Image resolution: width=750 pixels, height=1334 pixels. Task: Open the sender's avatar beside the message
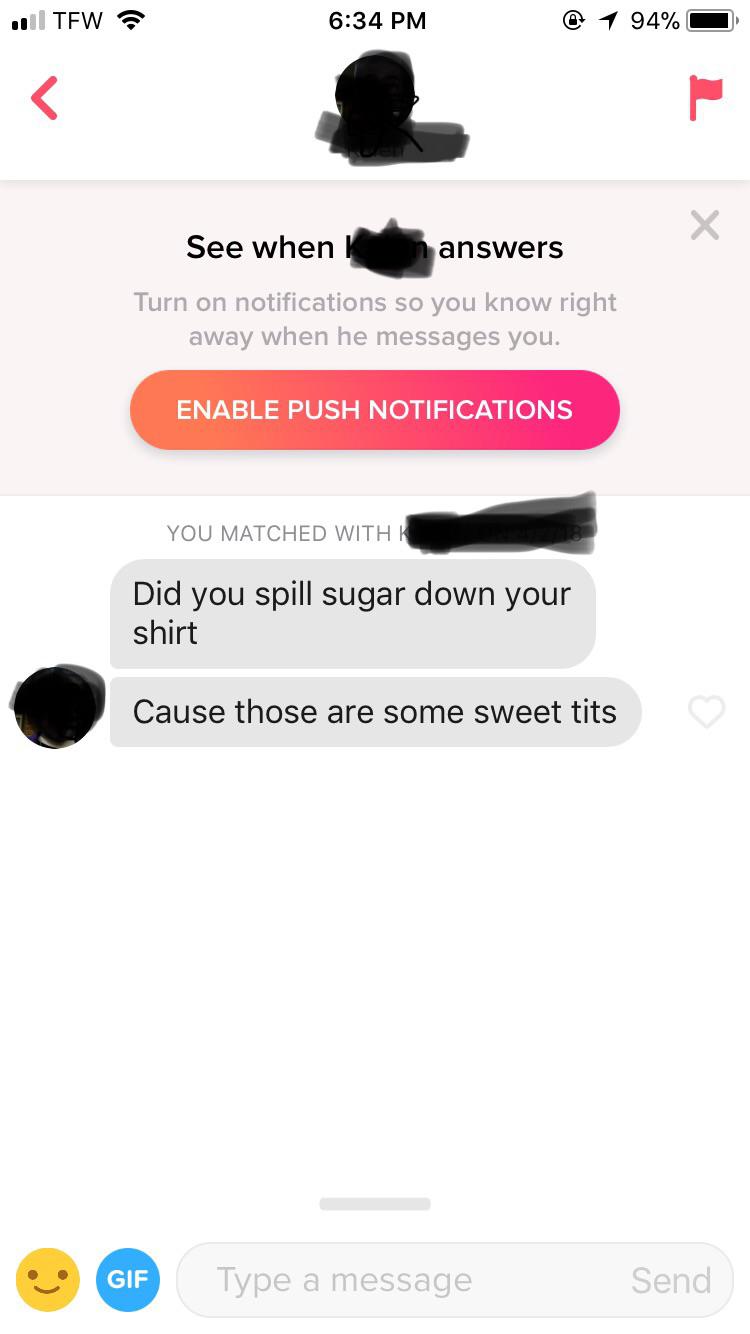coord(55,708)
